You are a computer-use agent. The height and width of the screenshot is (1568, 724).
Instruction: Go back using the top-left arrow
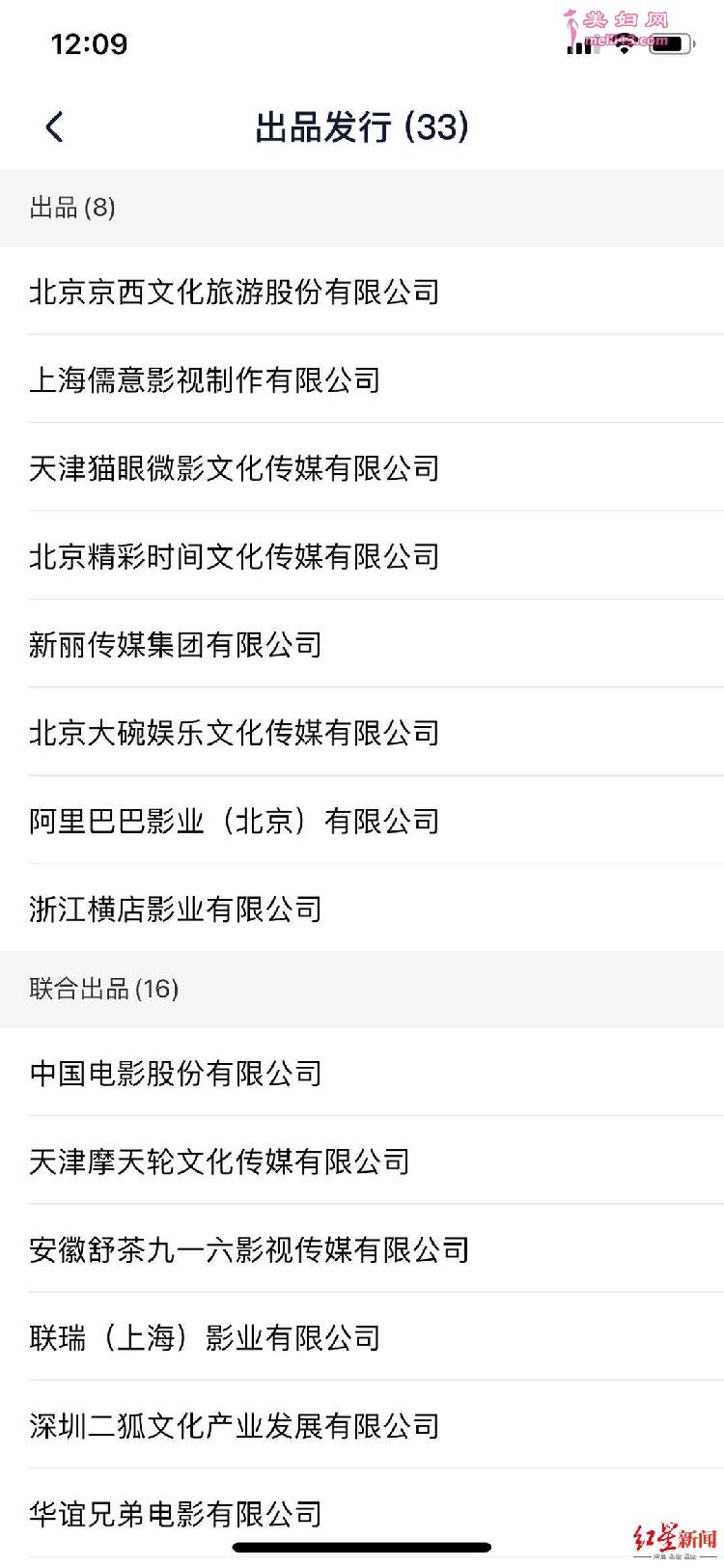pyautogui.click(x=55, y=126)
